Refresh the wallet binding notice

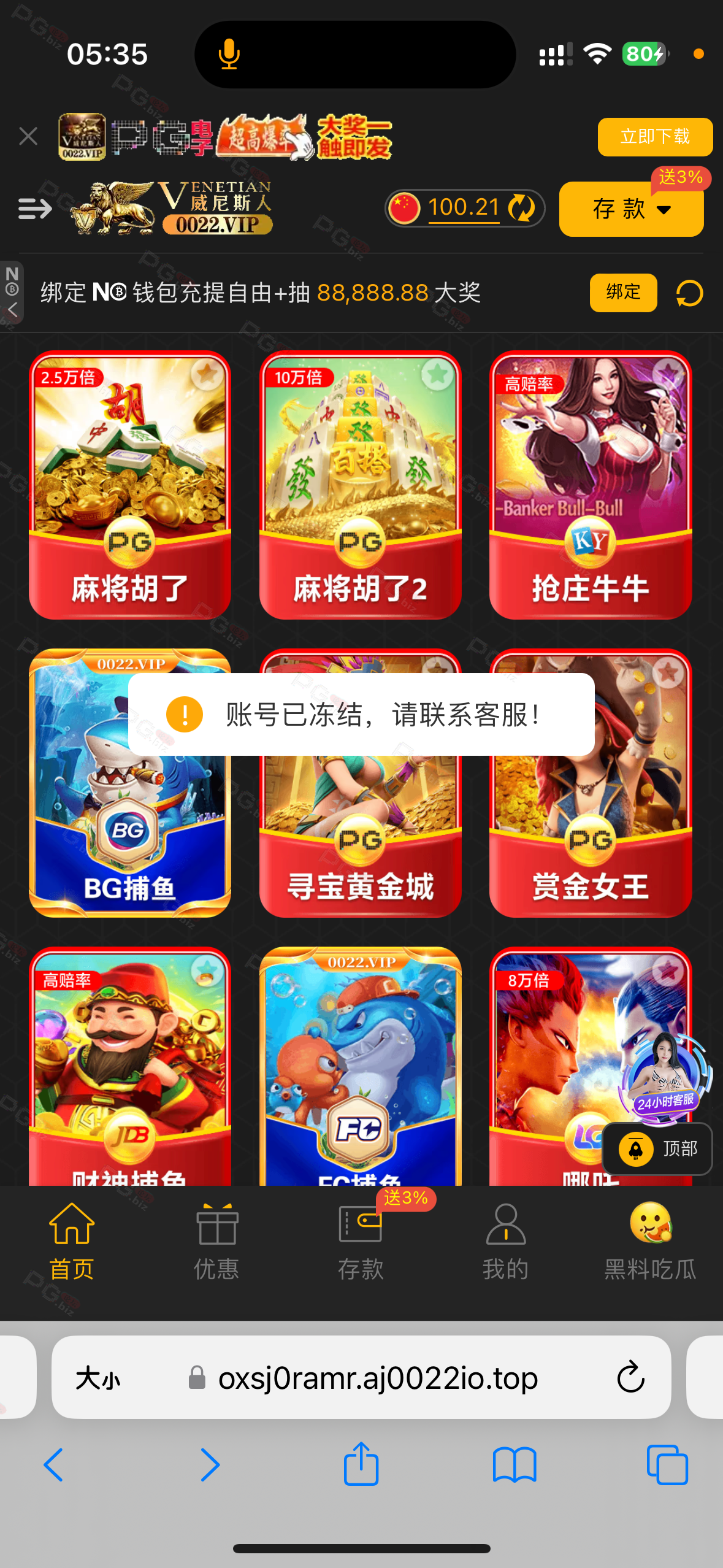[689, 293]
